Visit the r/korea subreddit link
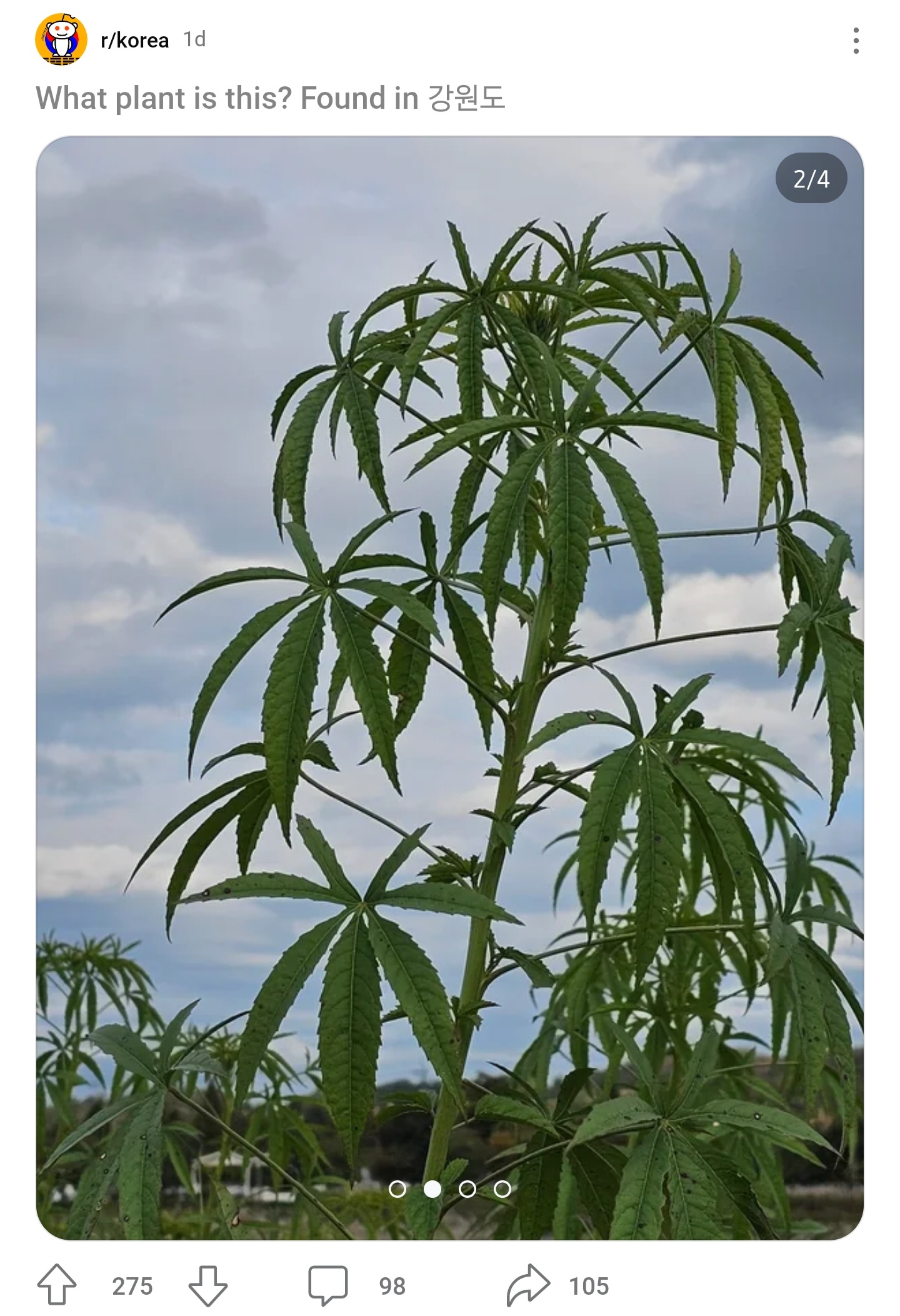 pyautogui.click(x=134, y=40)
